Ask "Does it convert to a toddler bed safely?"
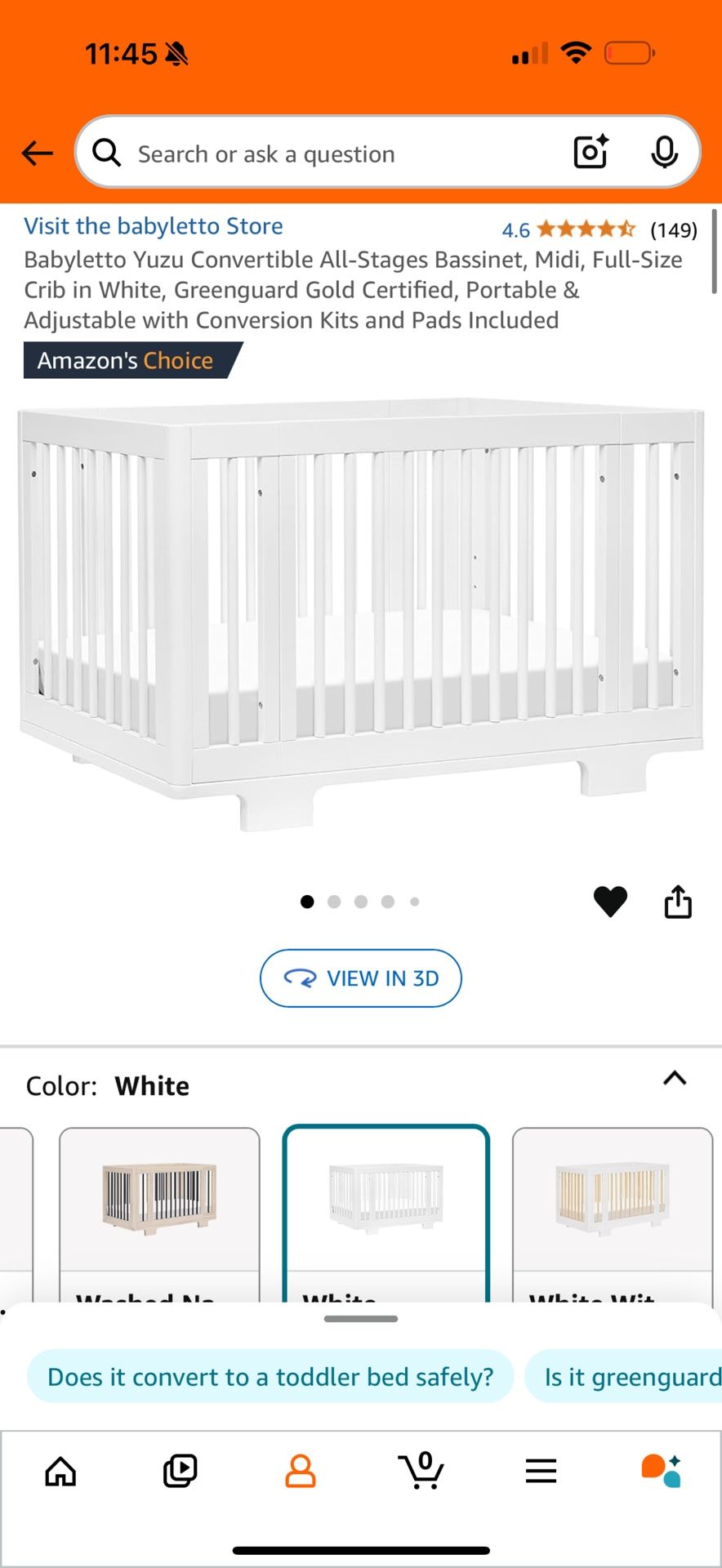The width and height of the screenshot is (722, 1568). point(270,1377)
